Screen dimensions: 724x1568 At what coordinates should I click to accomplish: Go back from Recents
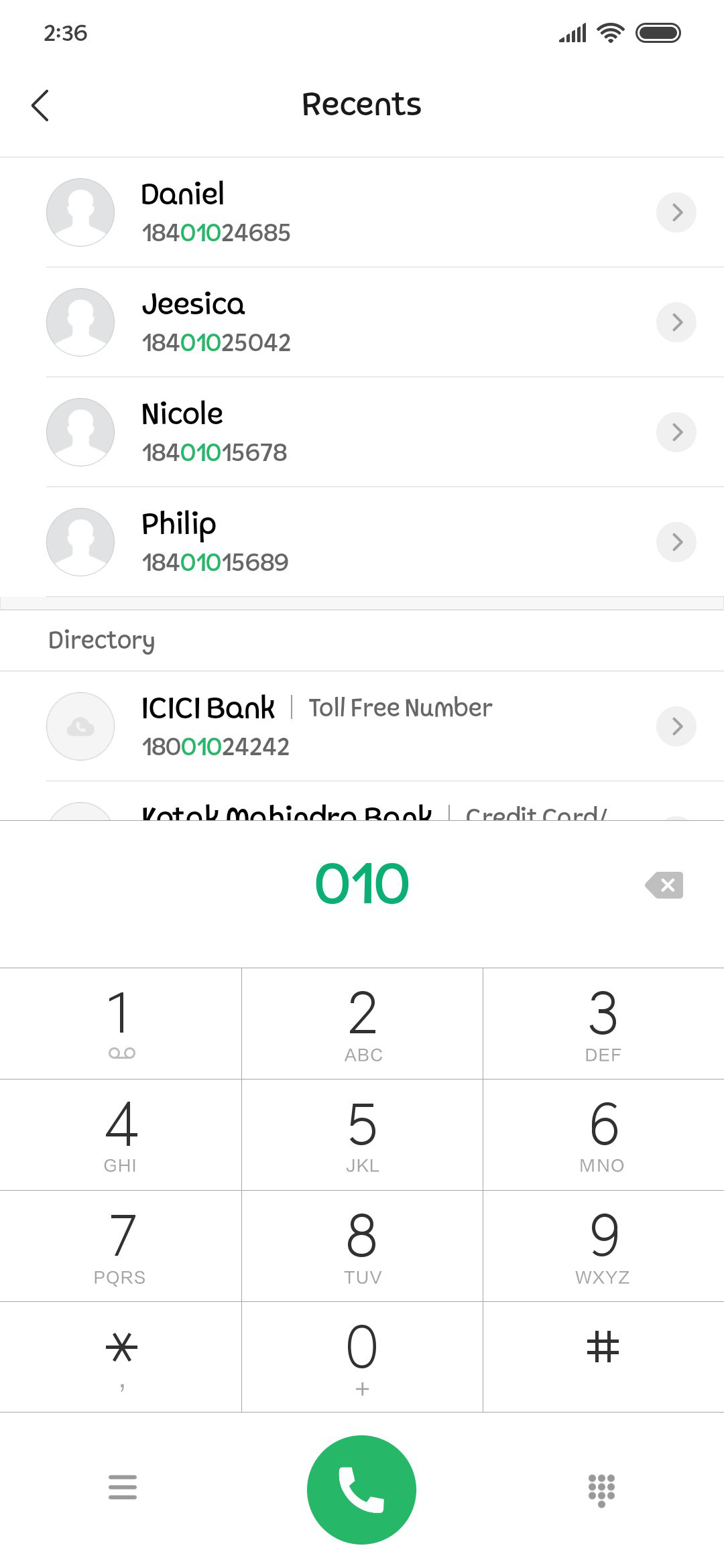click(x=40, y=105)
